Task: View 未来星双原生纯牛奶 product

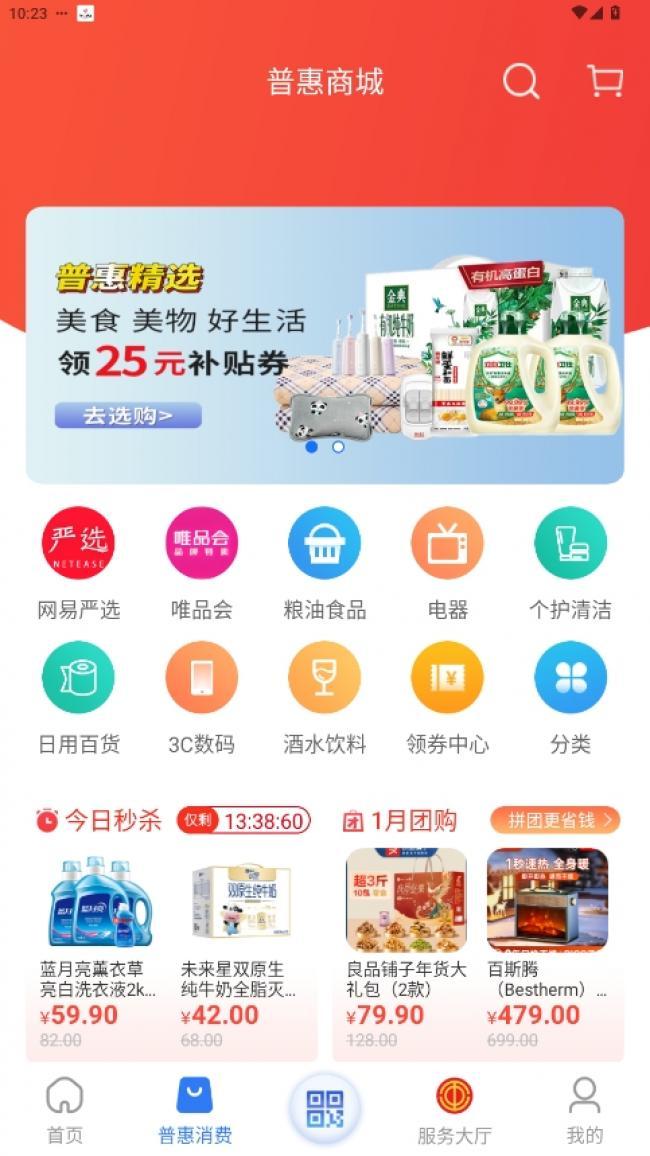Action: pyautogui.click(x=240, y=930)
